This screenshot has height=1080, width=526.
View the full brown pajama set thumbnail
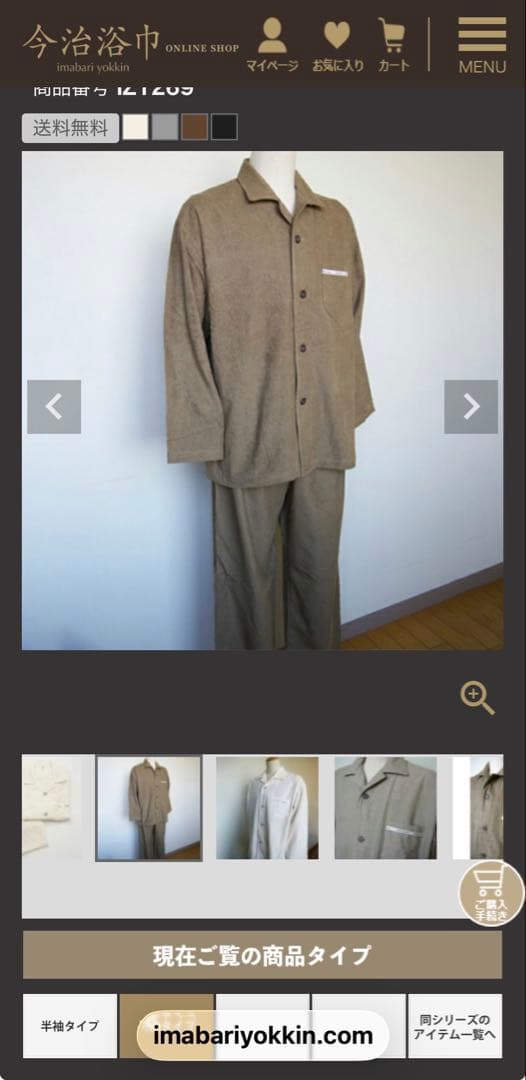(x=149, y=808)
